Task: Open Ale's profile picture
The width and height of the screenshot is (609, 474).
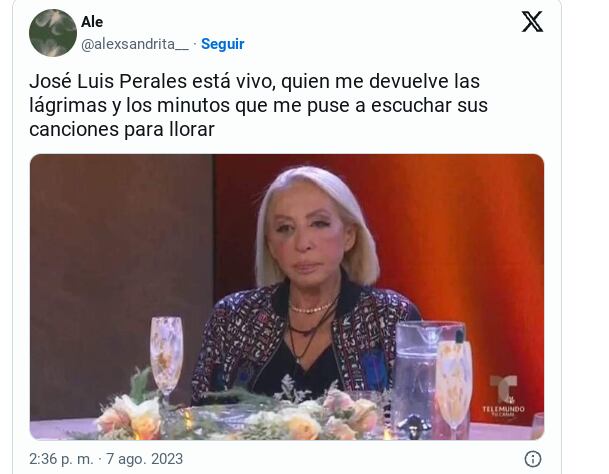Action: tap(53, 33)
